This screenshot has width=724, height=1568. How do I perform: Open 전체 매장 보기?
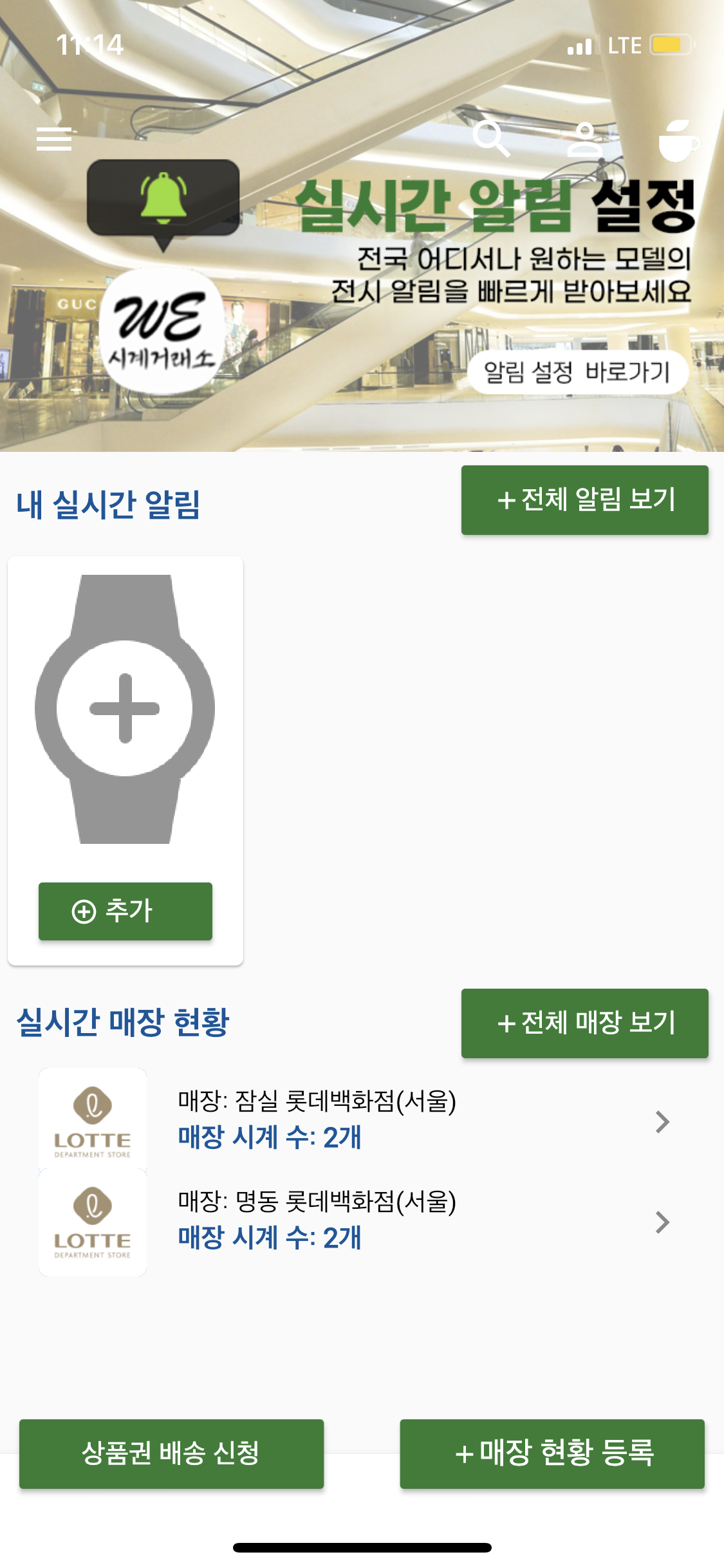pyautogui.click(x=585, y=1023)
